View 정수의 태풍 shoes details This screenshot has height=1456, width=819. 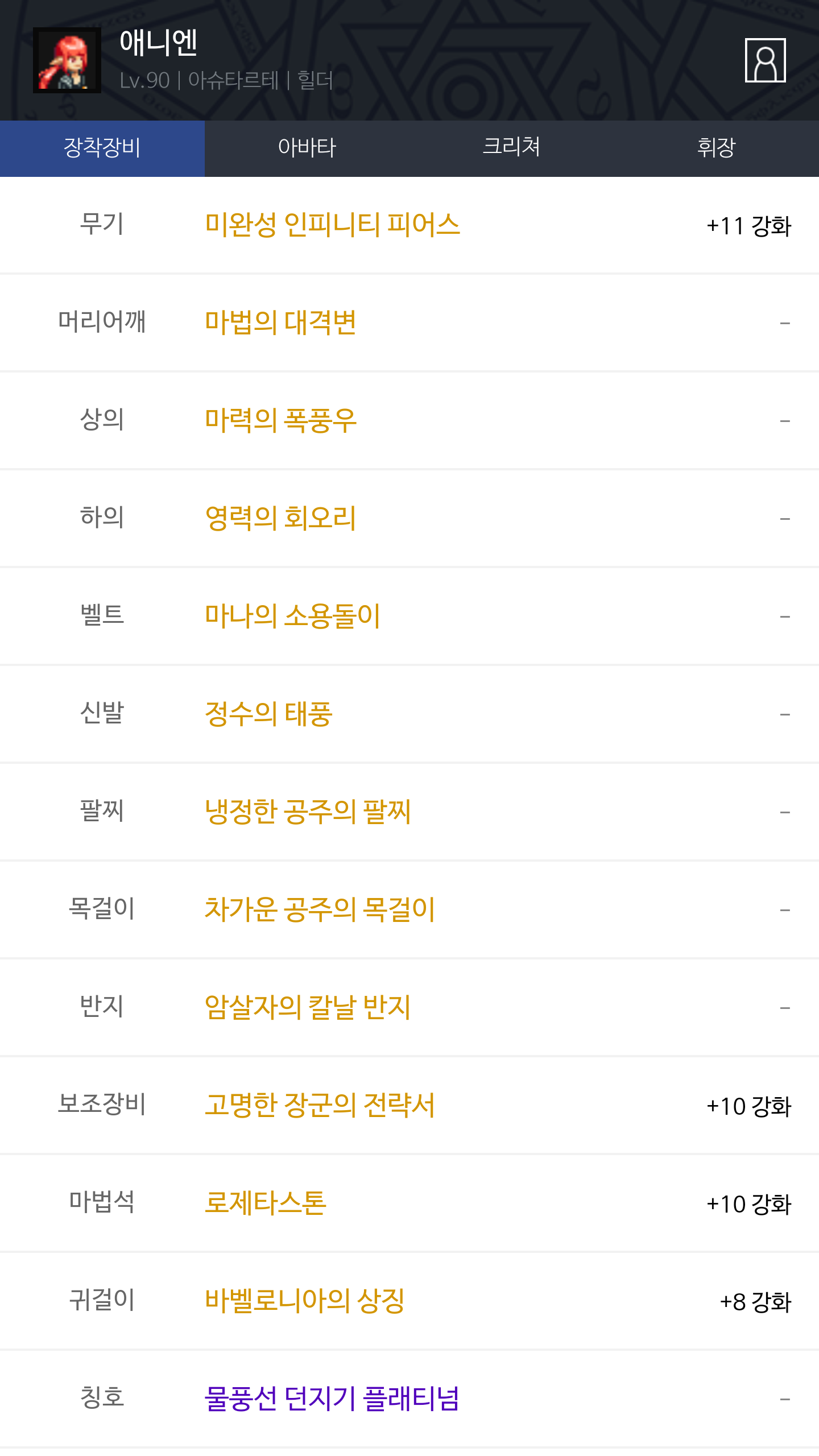coord(268,714)
